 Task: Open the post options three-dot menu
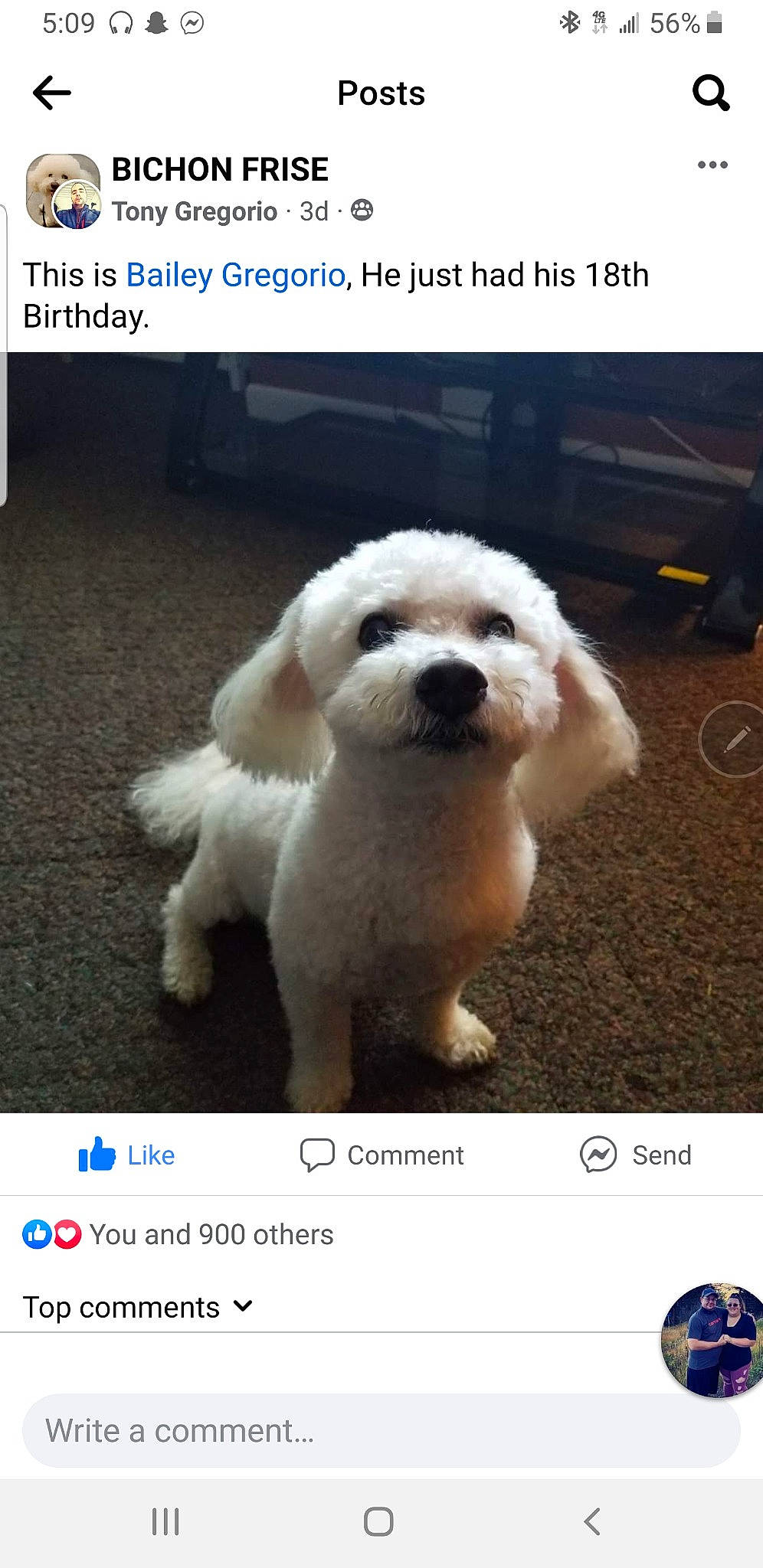coord(713,163)
